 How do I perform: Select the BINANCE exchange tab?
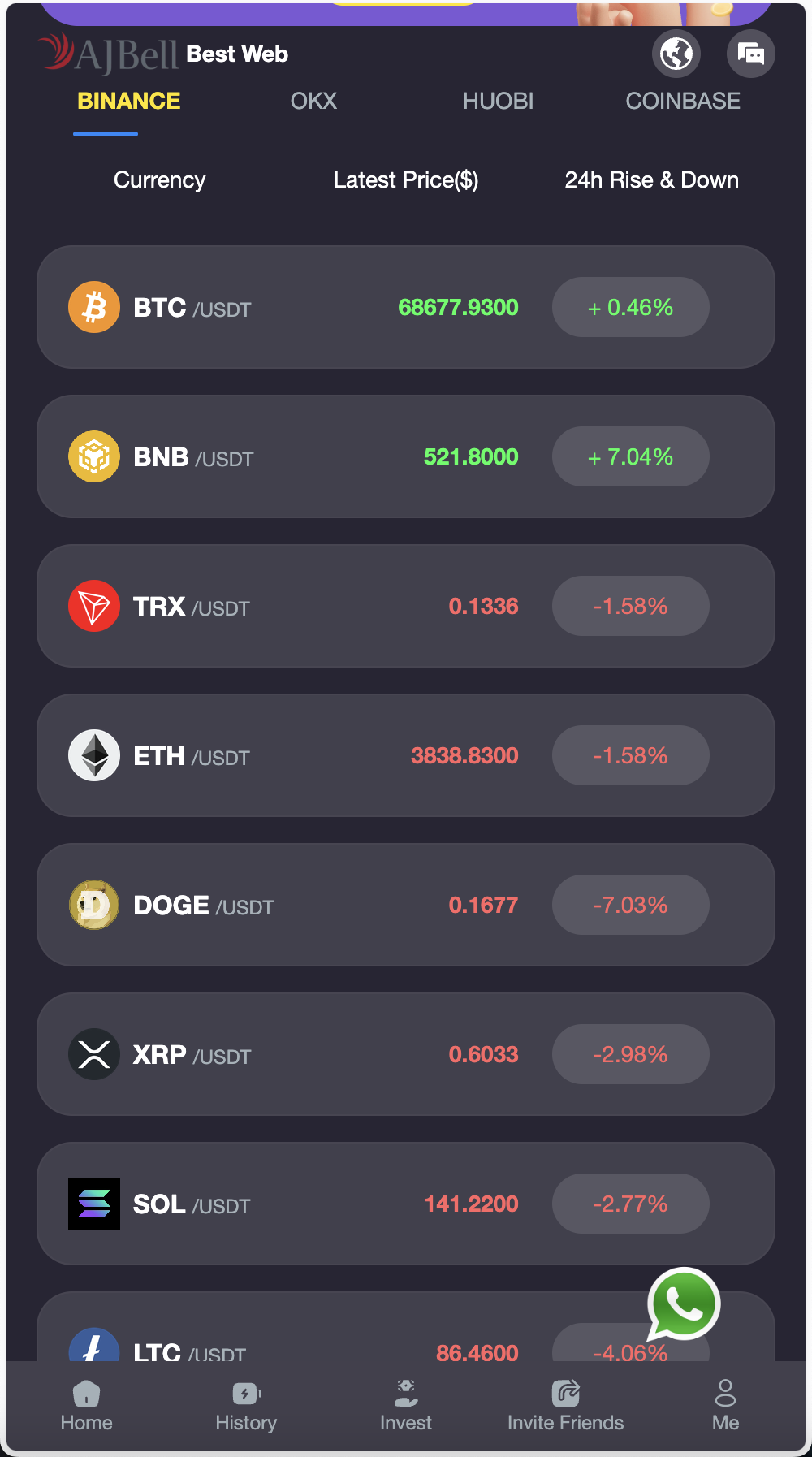(129, 102)
